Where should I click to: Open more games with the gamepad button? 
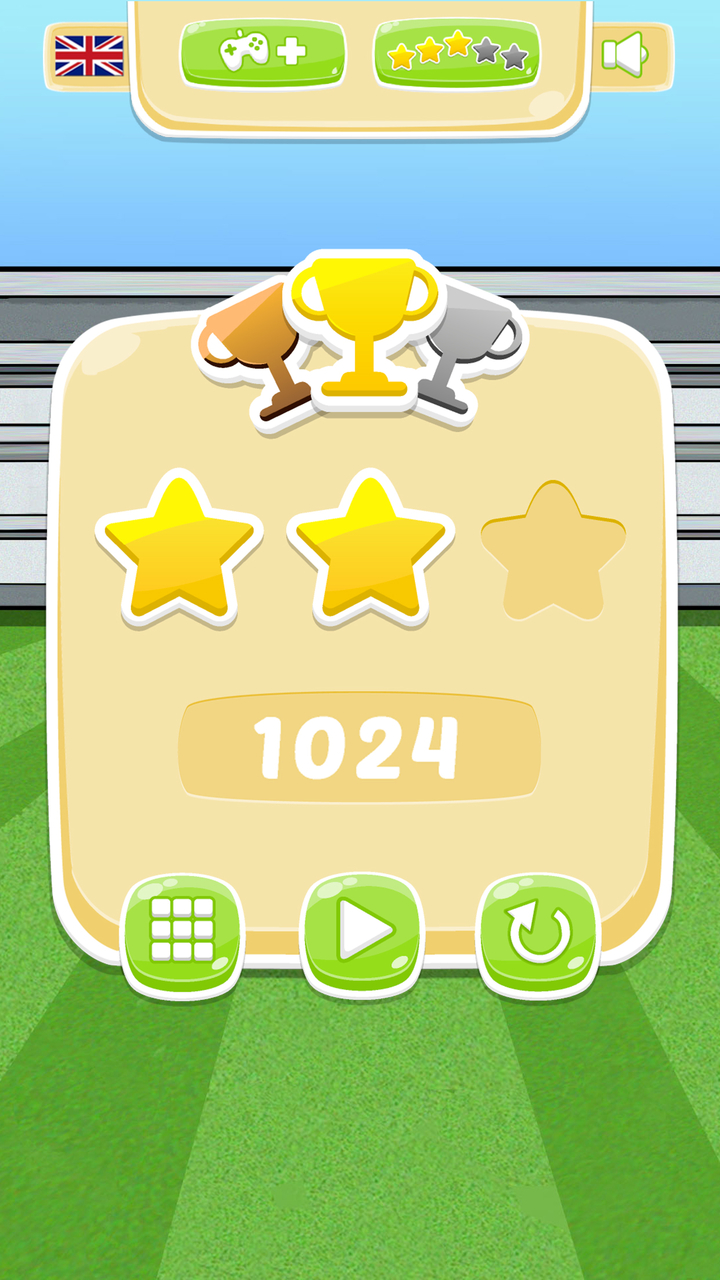pos(263,52)
